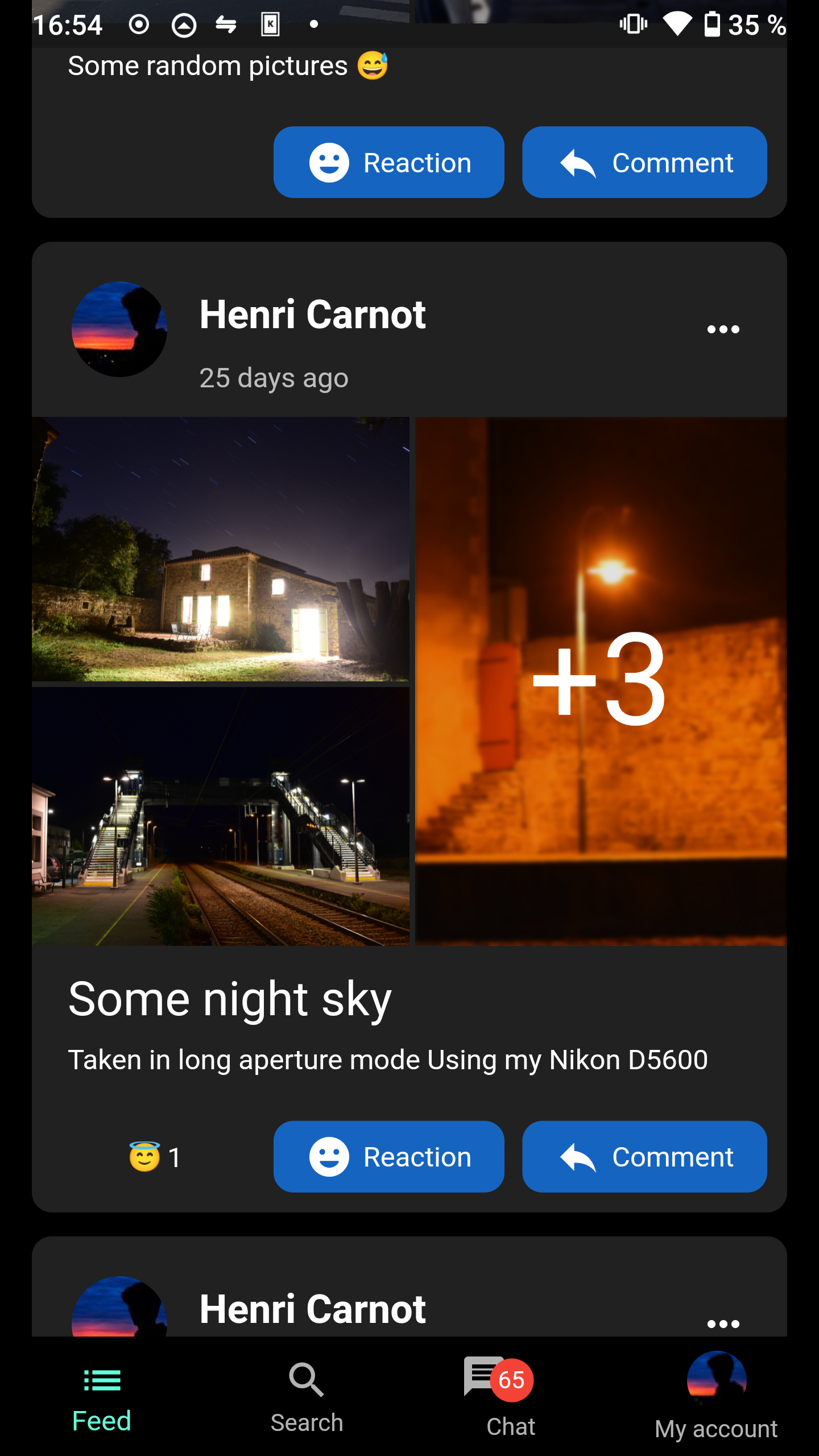Open overflow menu on "Some night sky" post
819x1456 pixels.
click(x=723, y=329)
